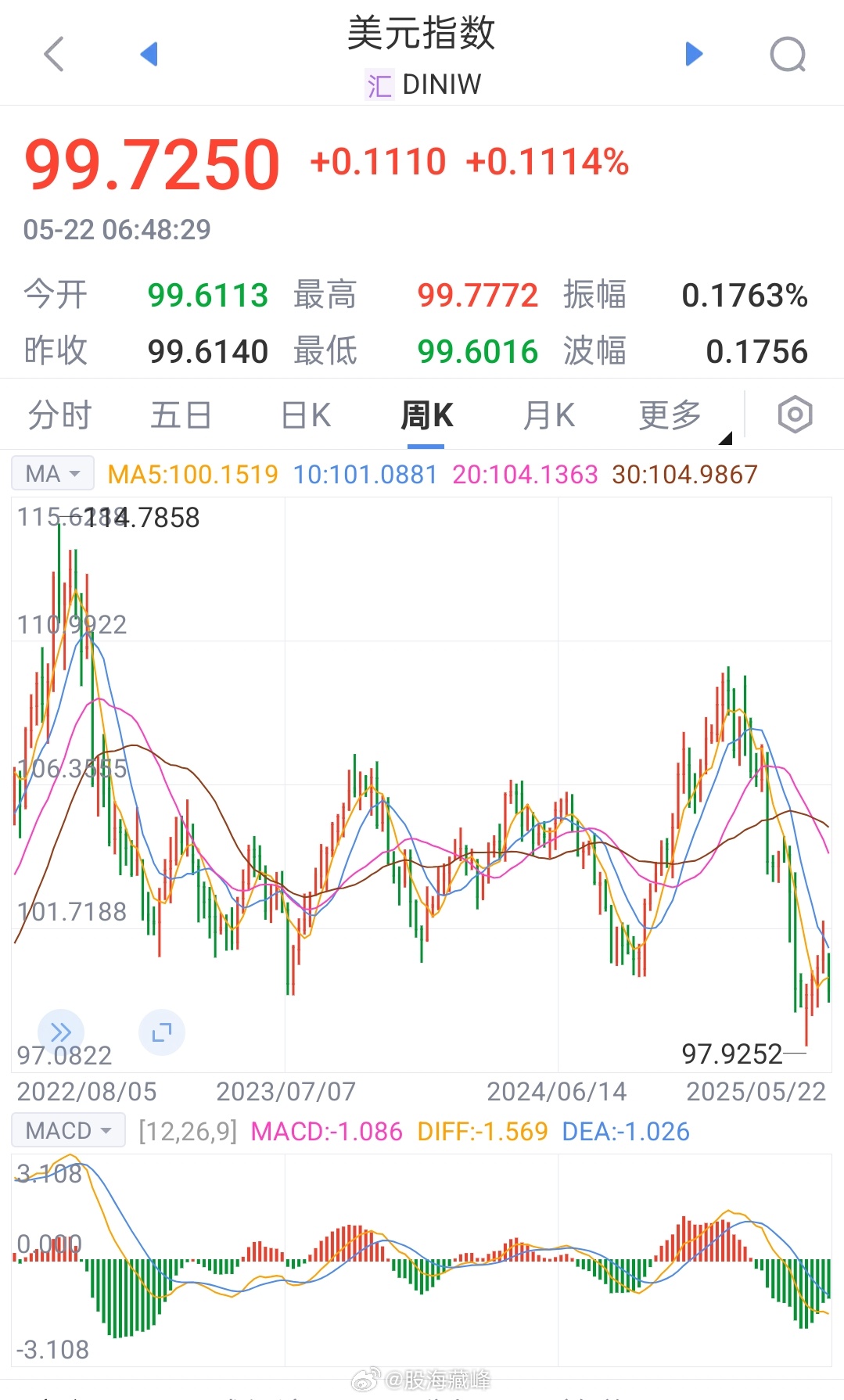844x1400 pixels.
Task: Select the 周K chart tab
Action: 426,415
